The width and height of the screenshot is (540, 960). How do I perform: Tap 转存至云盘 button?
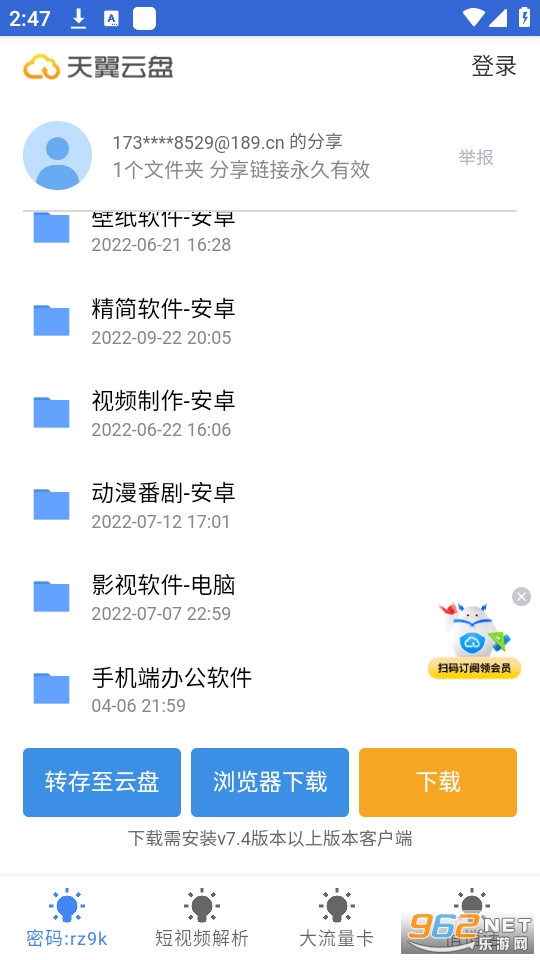coord(102,782)
